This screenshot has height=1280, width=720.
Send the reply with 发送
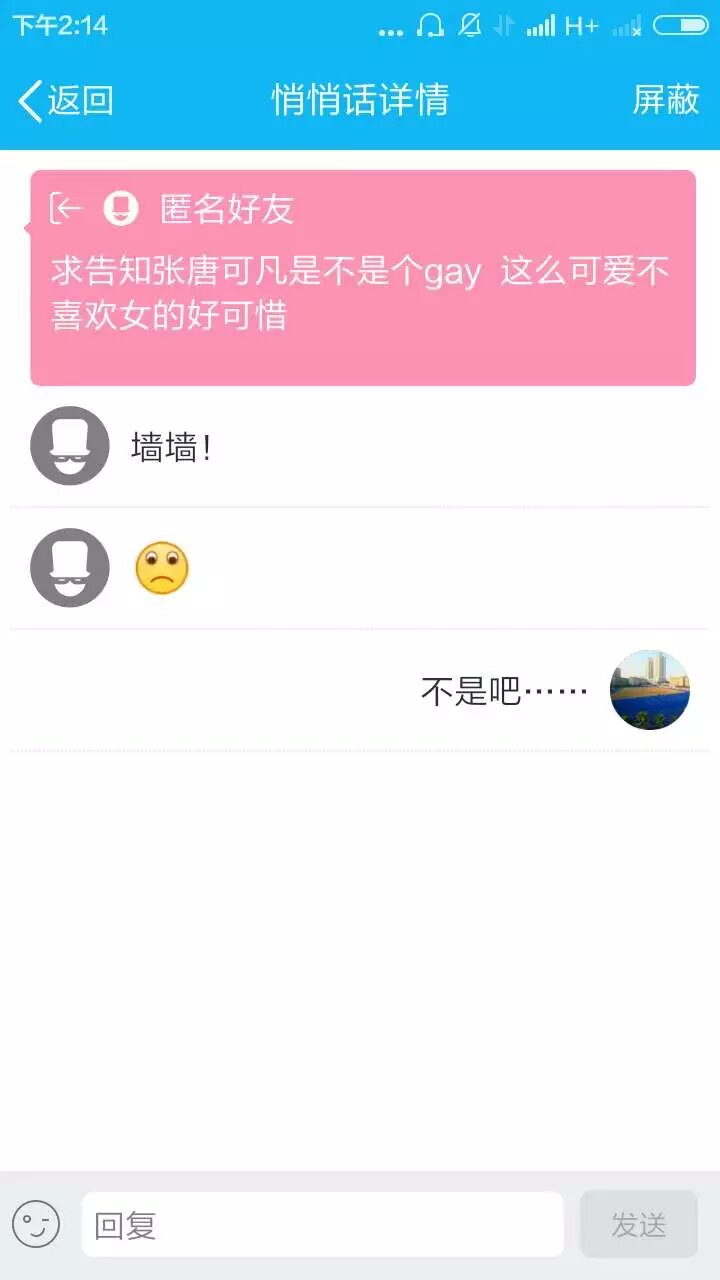638,1224
